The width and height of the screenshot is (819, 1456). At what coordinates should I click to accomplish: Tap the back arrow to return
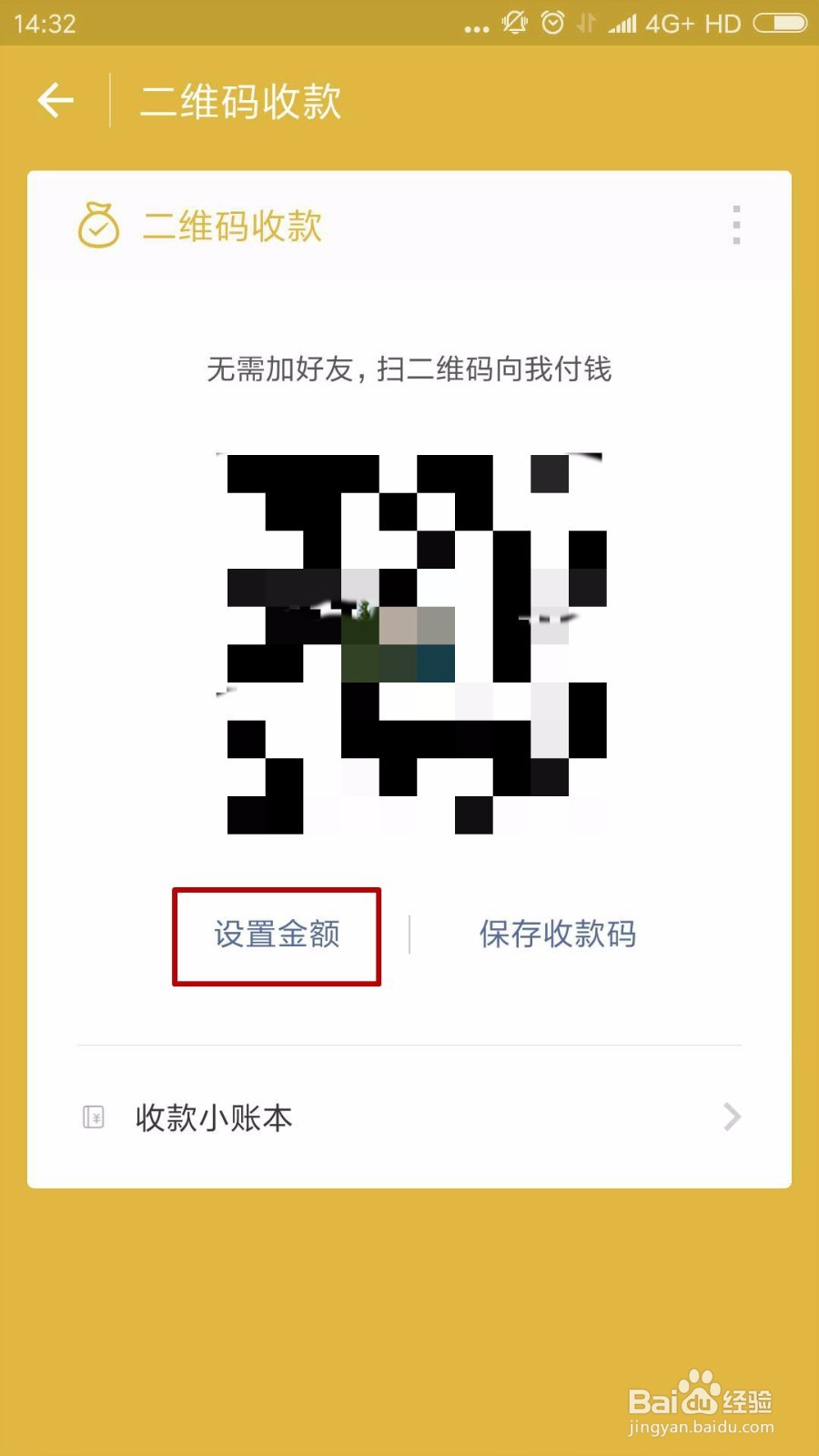(x=55, y=100)
